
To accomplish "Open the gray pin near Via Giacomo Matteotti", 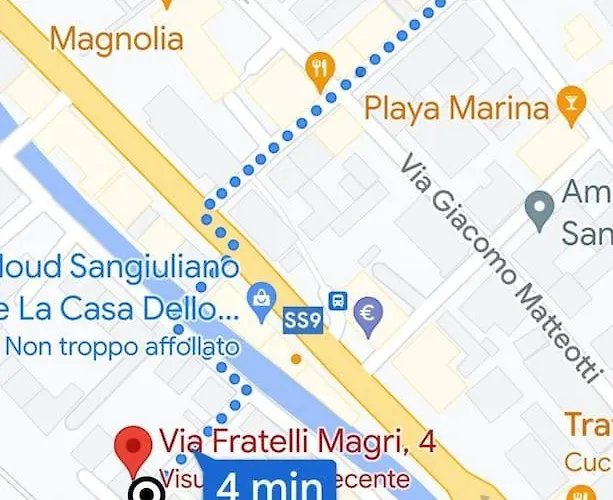I will [540, 209].
